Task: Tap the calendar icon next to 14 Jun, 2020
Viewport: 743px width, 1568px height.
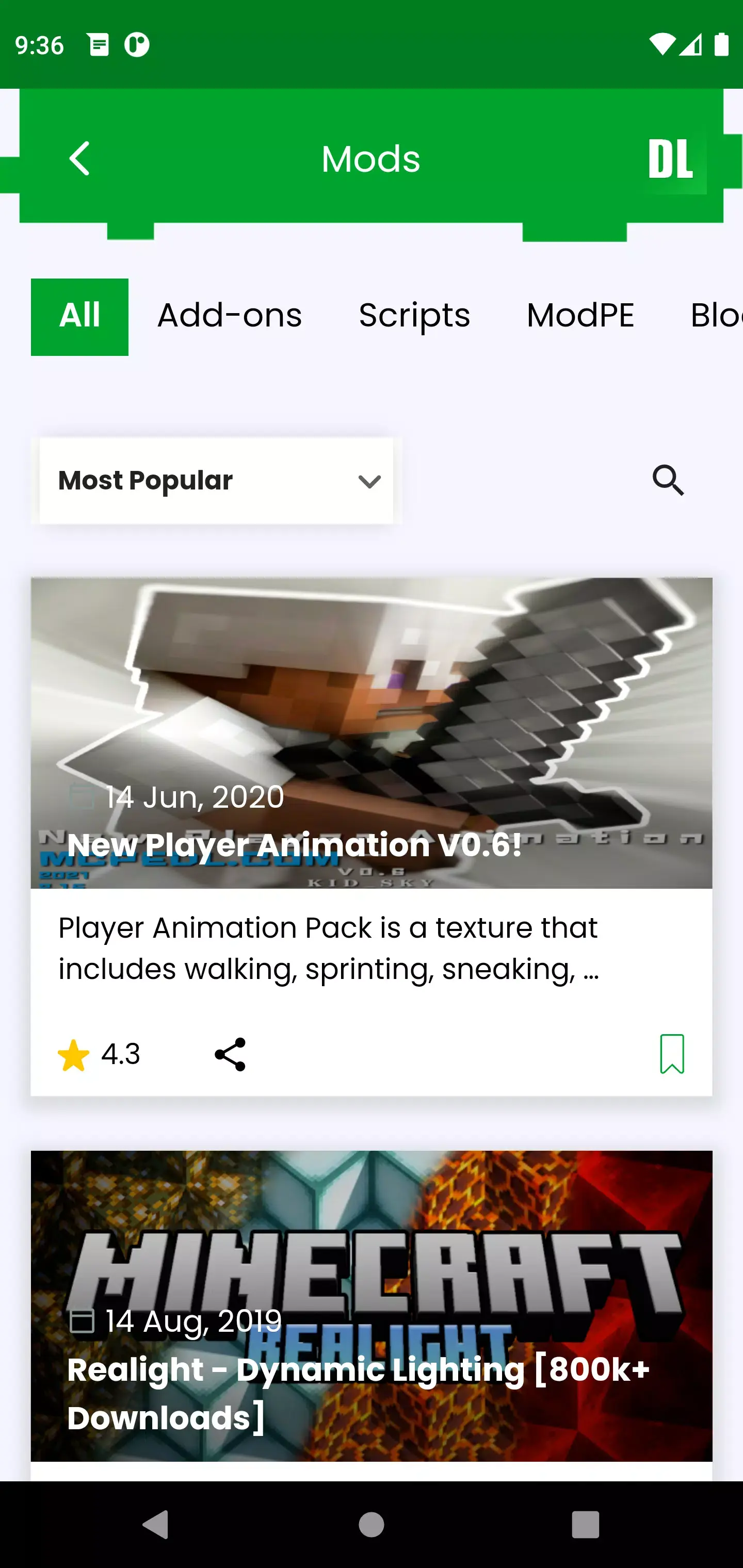Action: [x=81, y=796]
